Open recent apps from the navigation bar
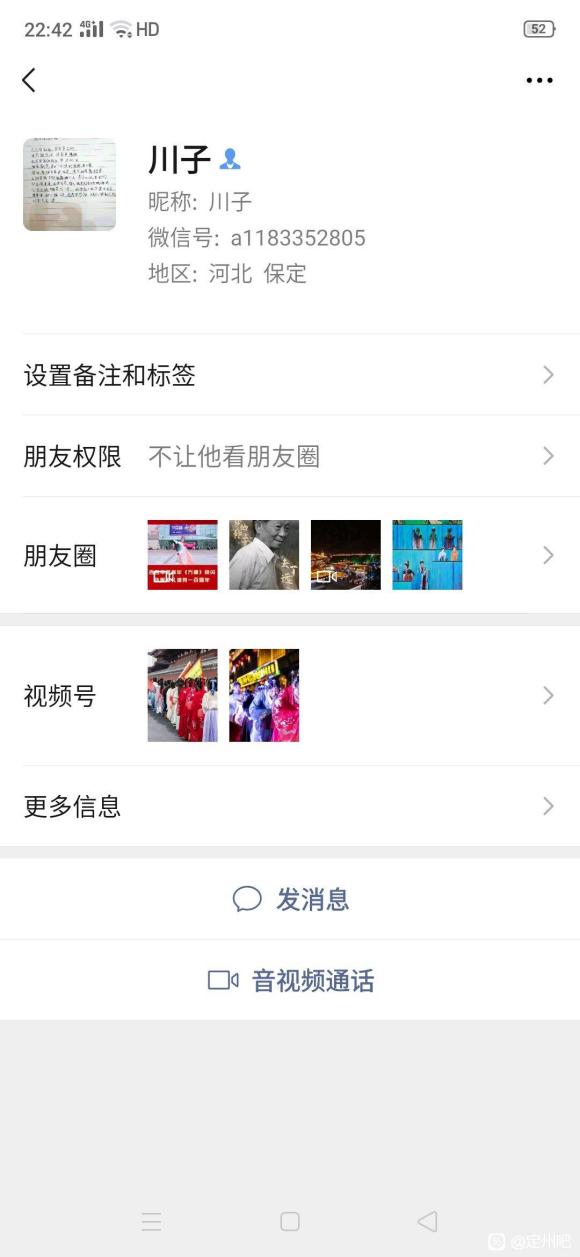The width and height of the screenshot is (580, 1257). [151, 1221]
